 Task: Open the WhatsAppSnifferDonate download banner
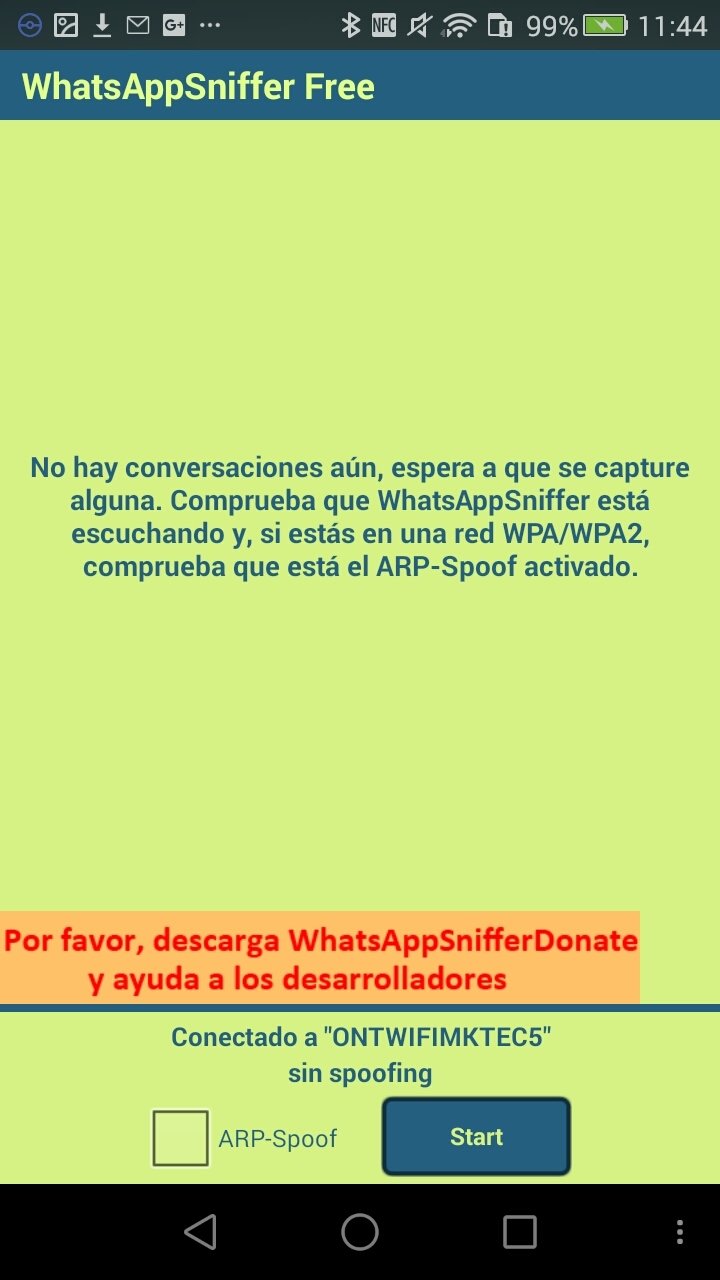(x=320, y=957)
